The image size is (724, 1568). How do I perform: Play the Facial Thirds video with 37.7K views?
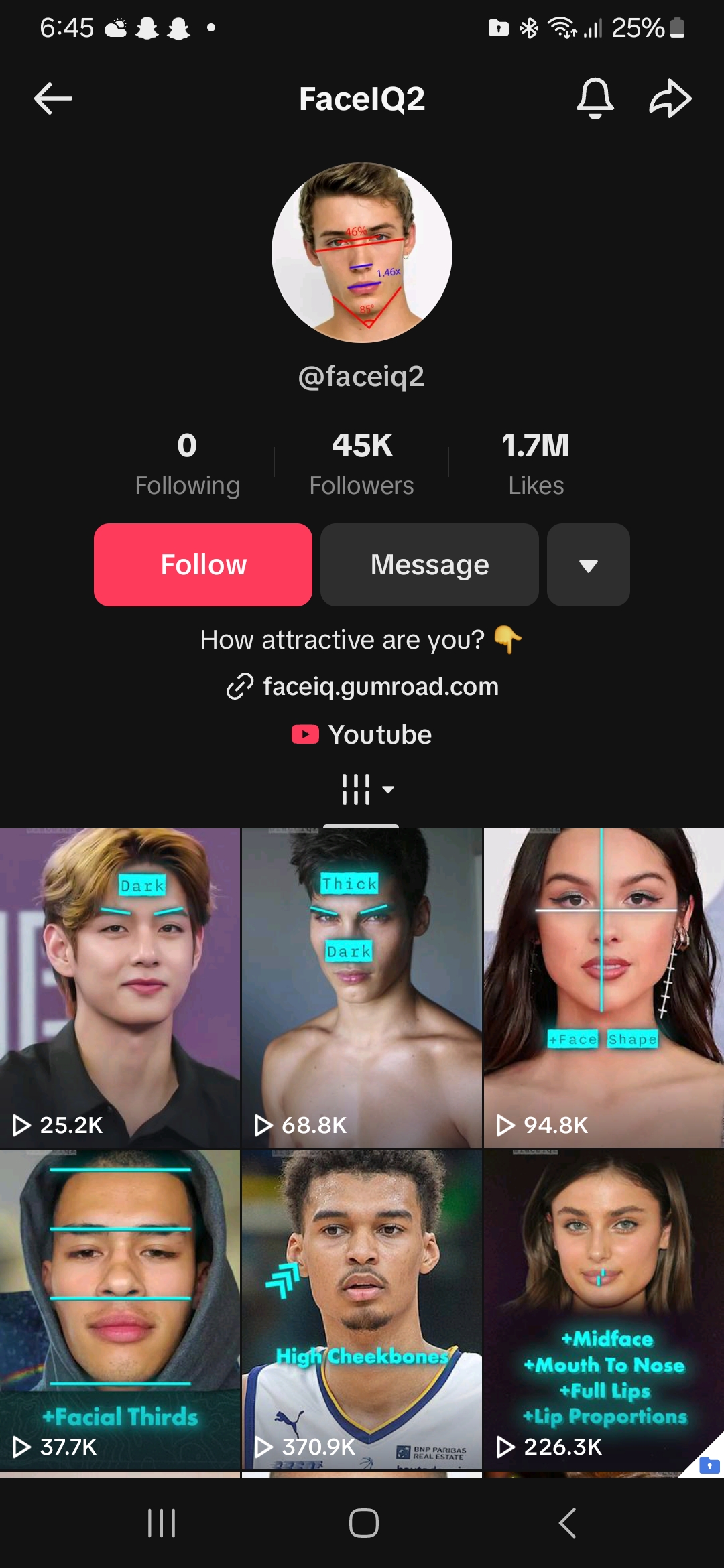click(x=120, y=1310)
